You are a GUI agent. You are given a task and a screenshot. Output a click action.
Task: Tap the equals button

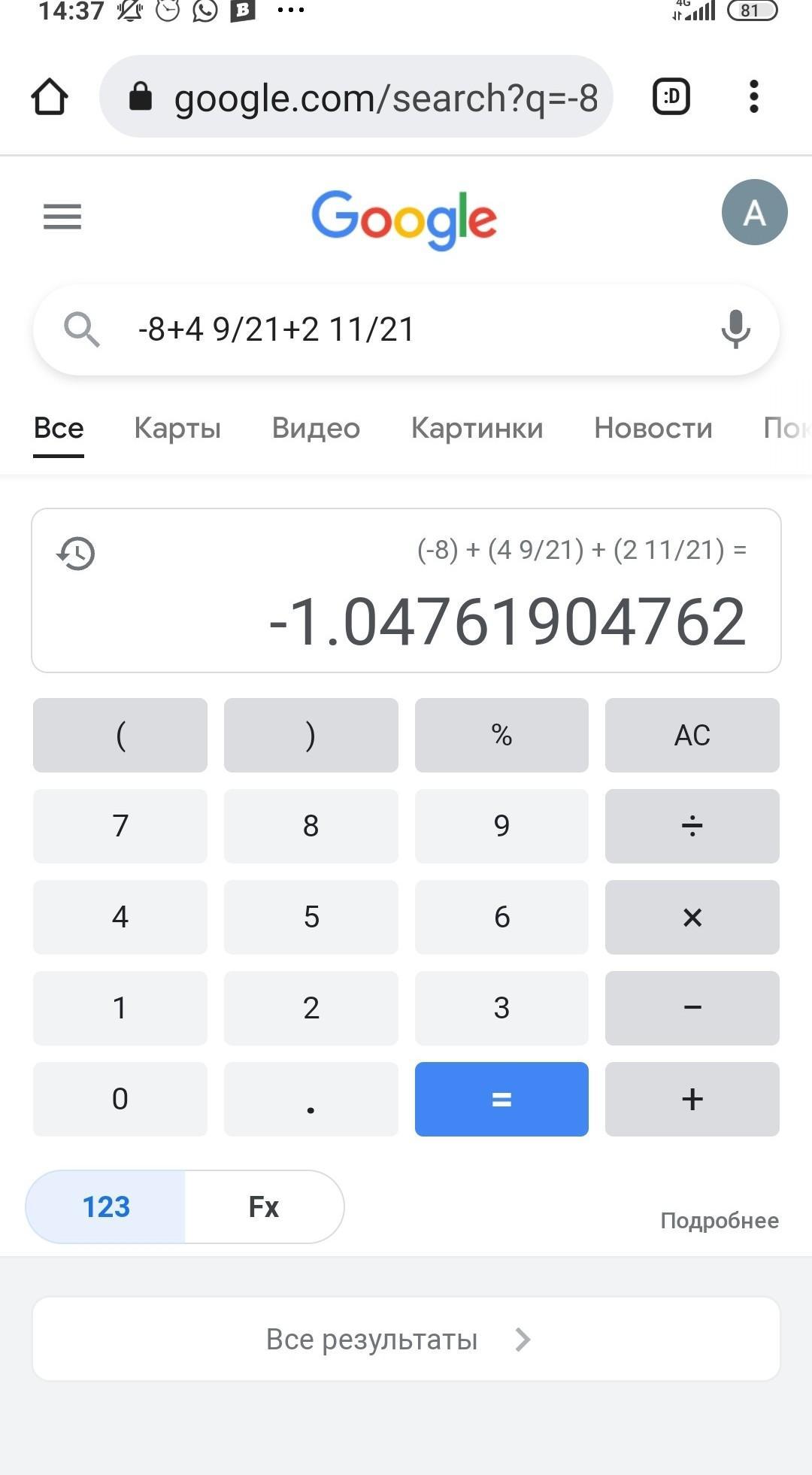click(501, 1099)
